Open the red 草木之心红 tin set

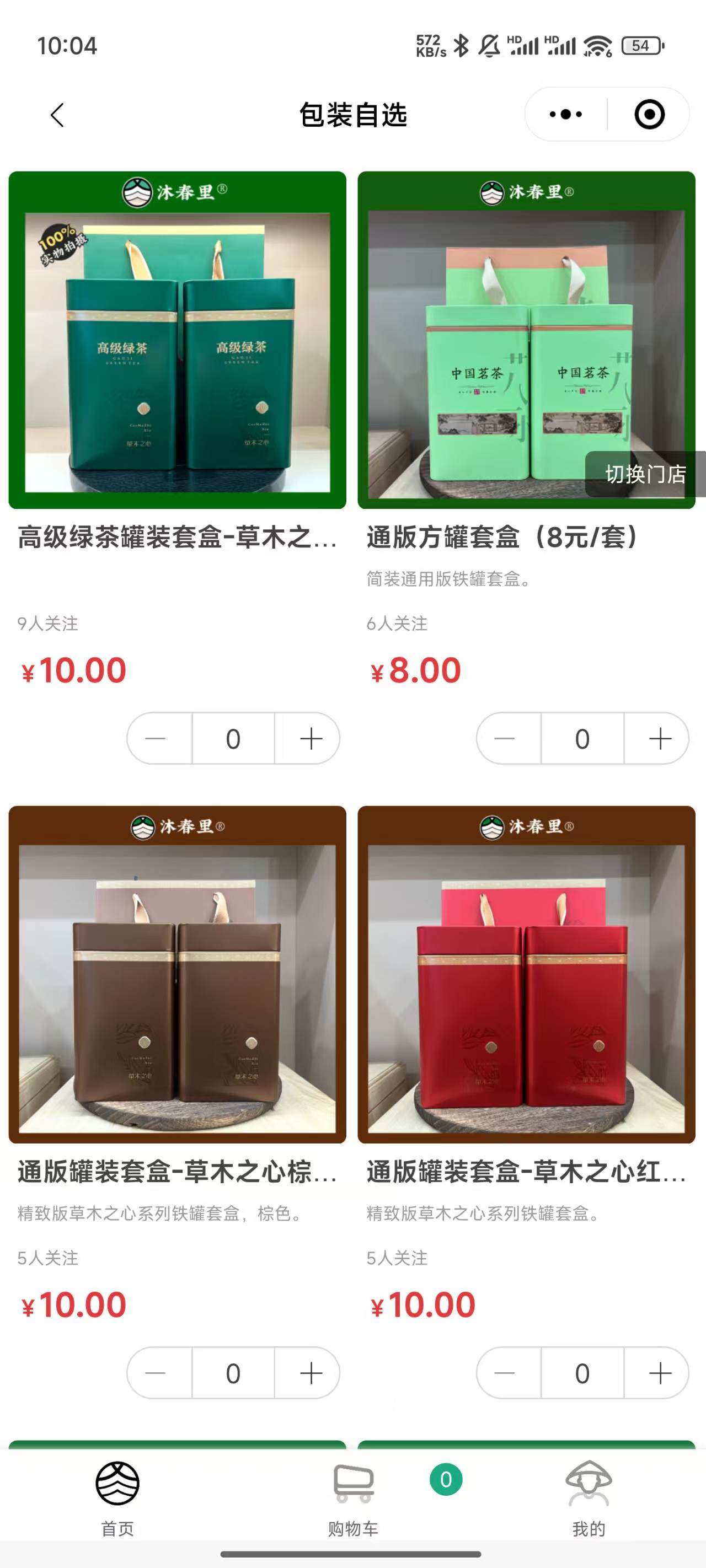tap(526, 975)
